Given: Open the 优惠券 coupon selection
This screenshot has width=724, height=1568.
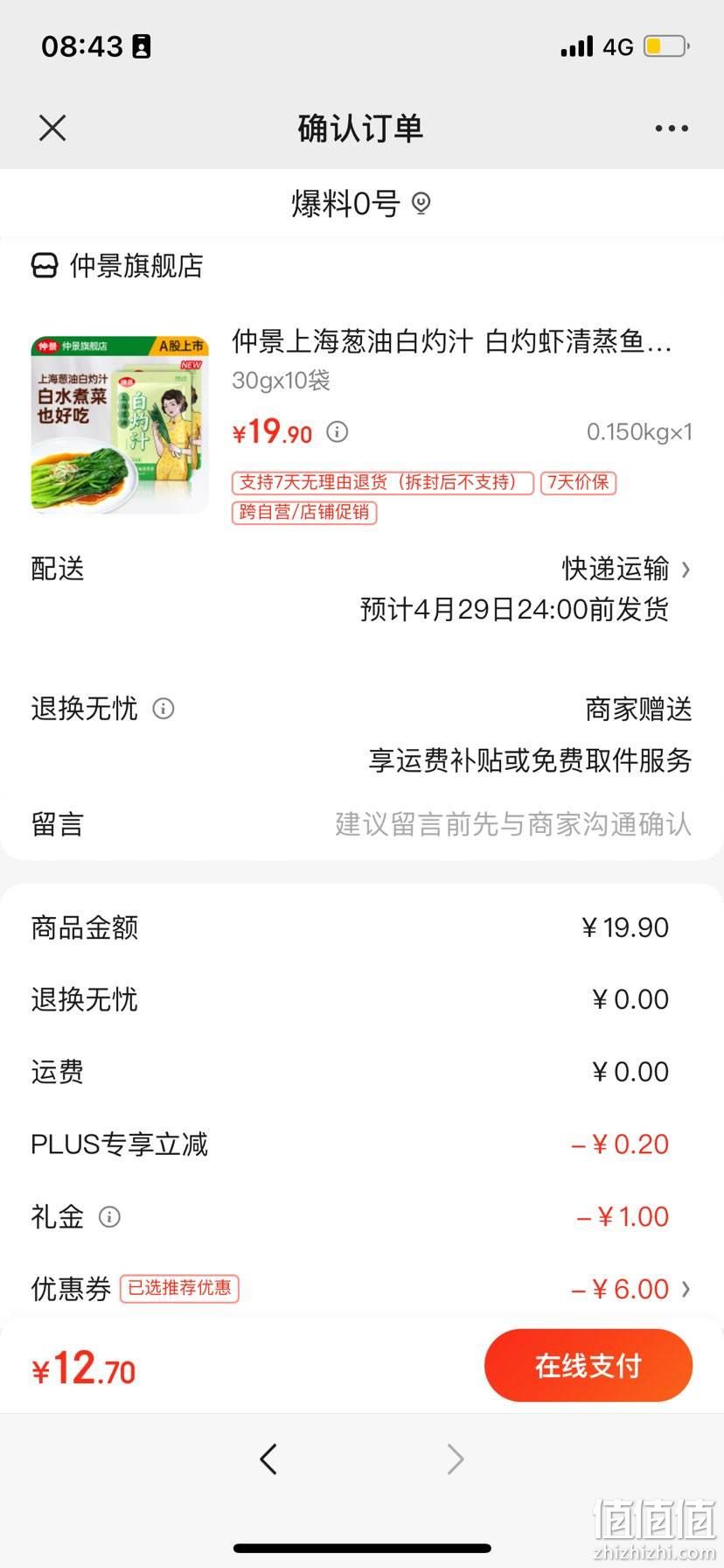Looking at the screenshot, I should [x=362, y=1289].
